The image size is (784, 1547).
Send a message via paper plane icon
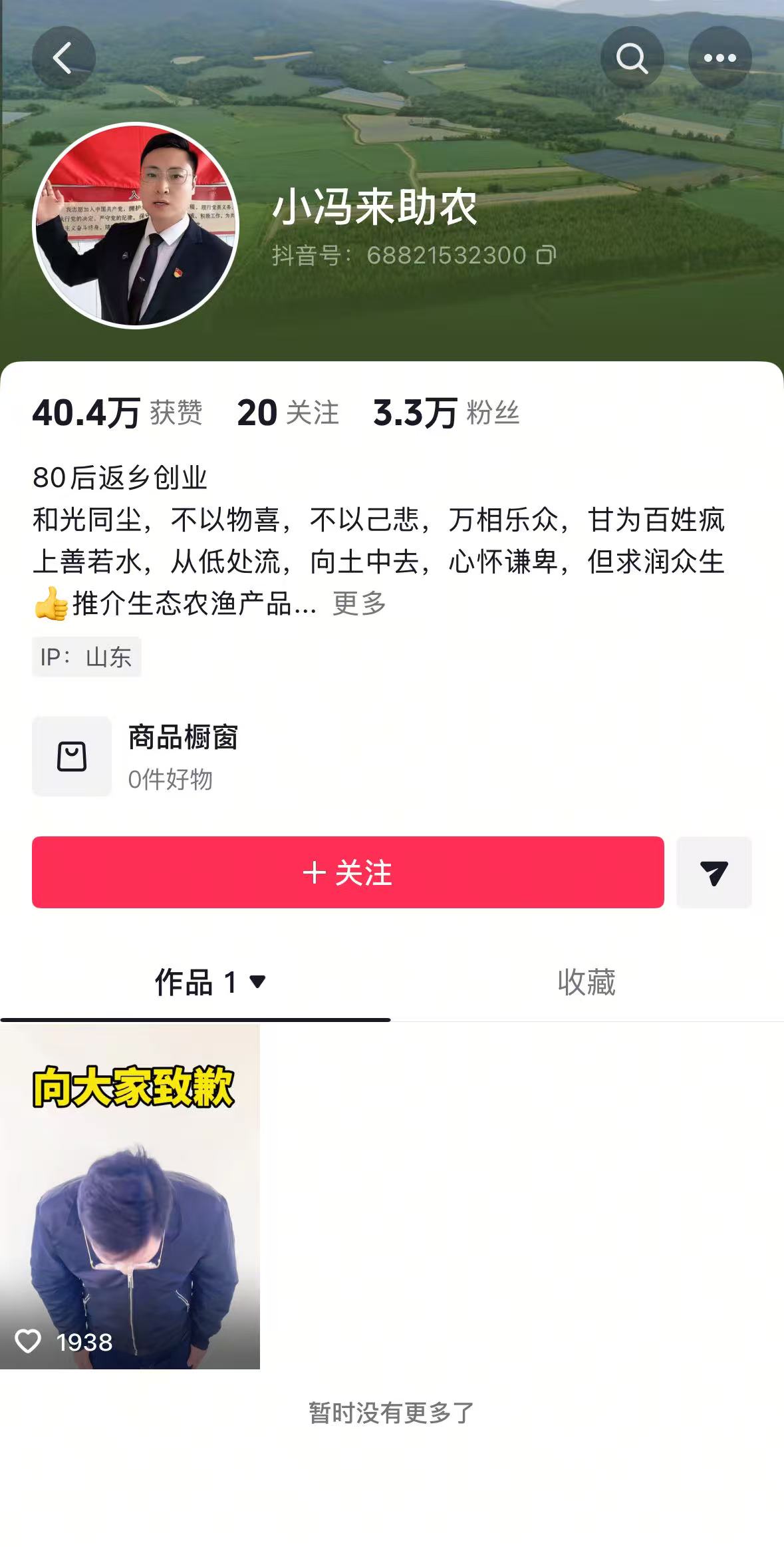point(714,872)
